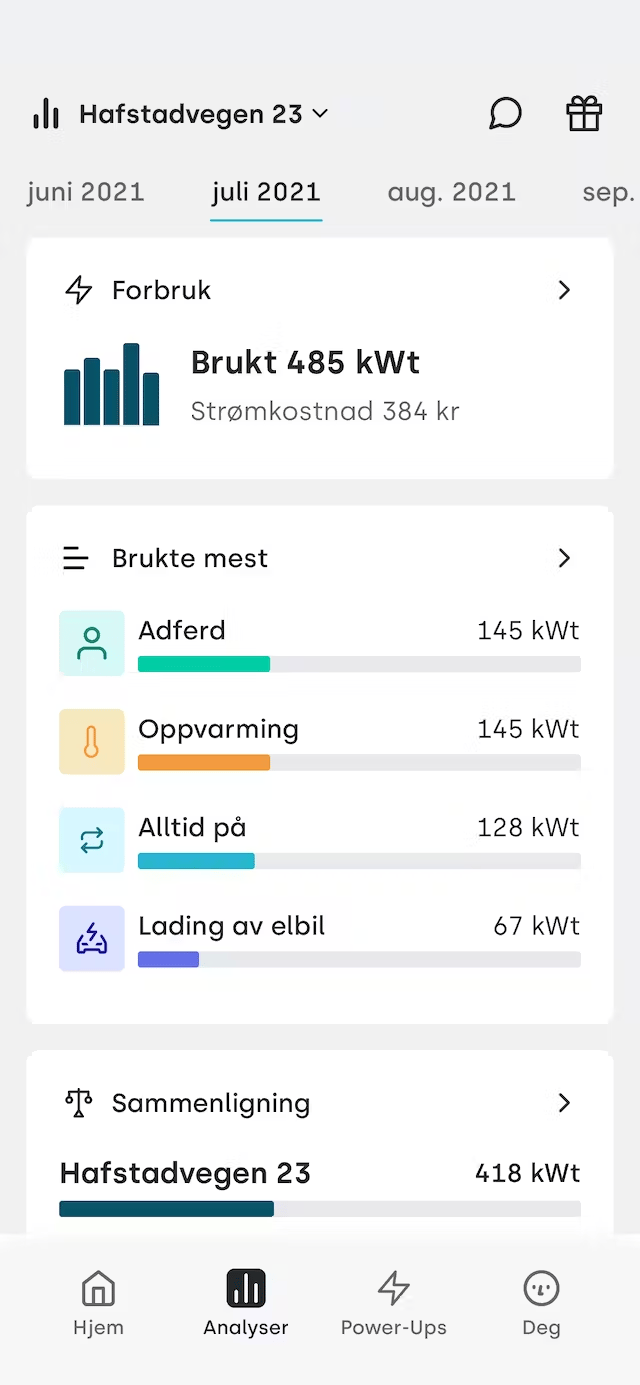Image resolution: width=640 pixels, height=1385 pixels.
Task: Open the Hafstadvegen 23 home selector dropdown
Action: coord(203,115)
